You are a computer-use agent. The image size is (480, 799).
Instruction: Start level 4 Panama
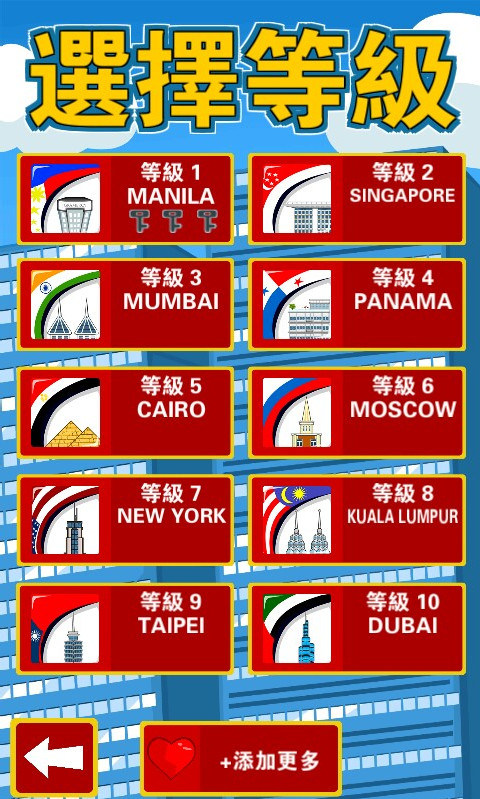click(357, 304)
